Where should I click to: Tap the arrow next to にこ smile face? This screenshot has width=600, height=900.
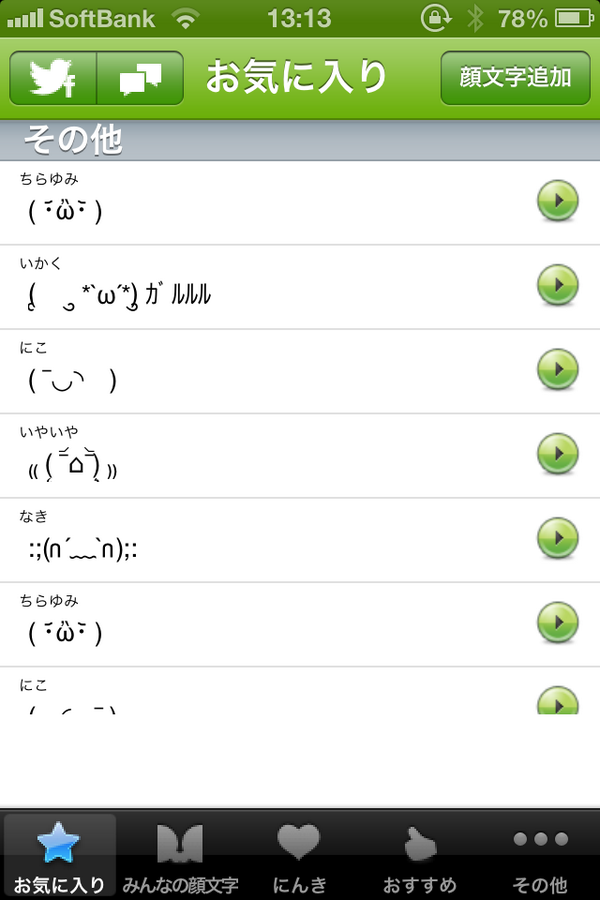tap(558, 369)
